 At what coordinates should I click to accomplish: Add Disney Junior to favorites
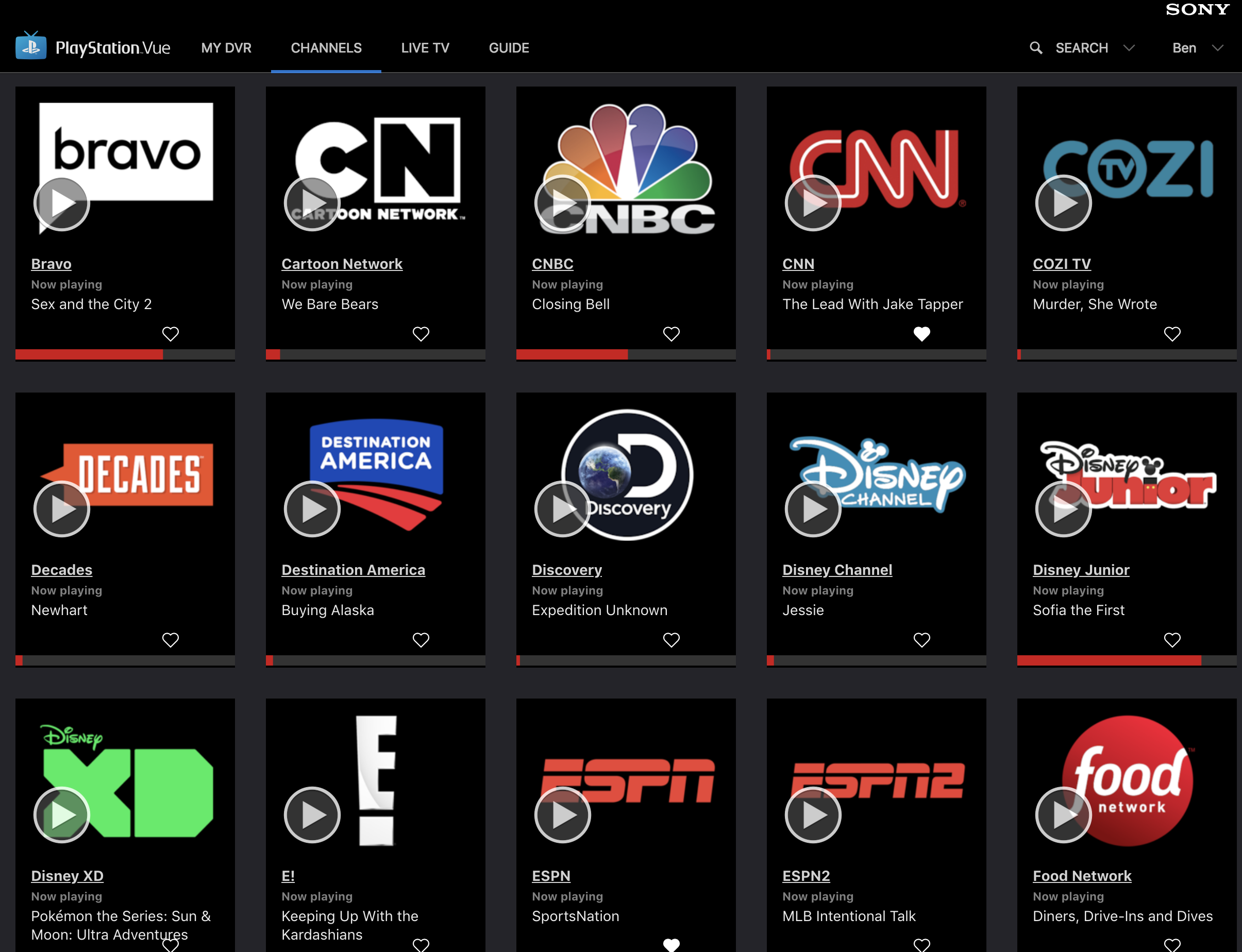(x=1172, y=640)
